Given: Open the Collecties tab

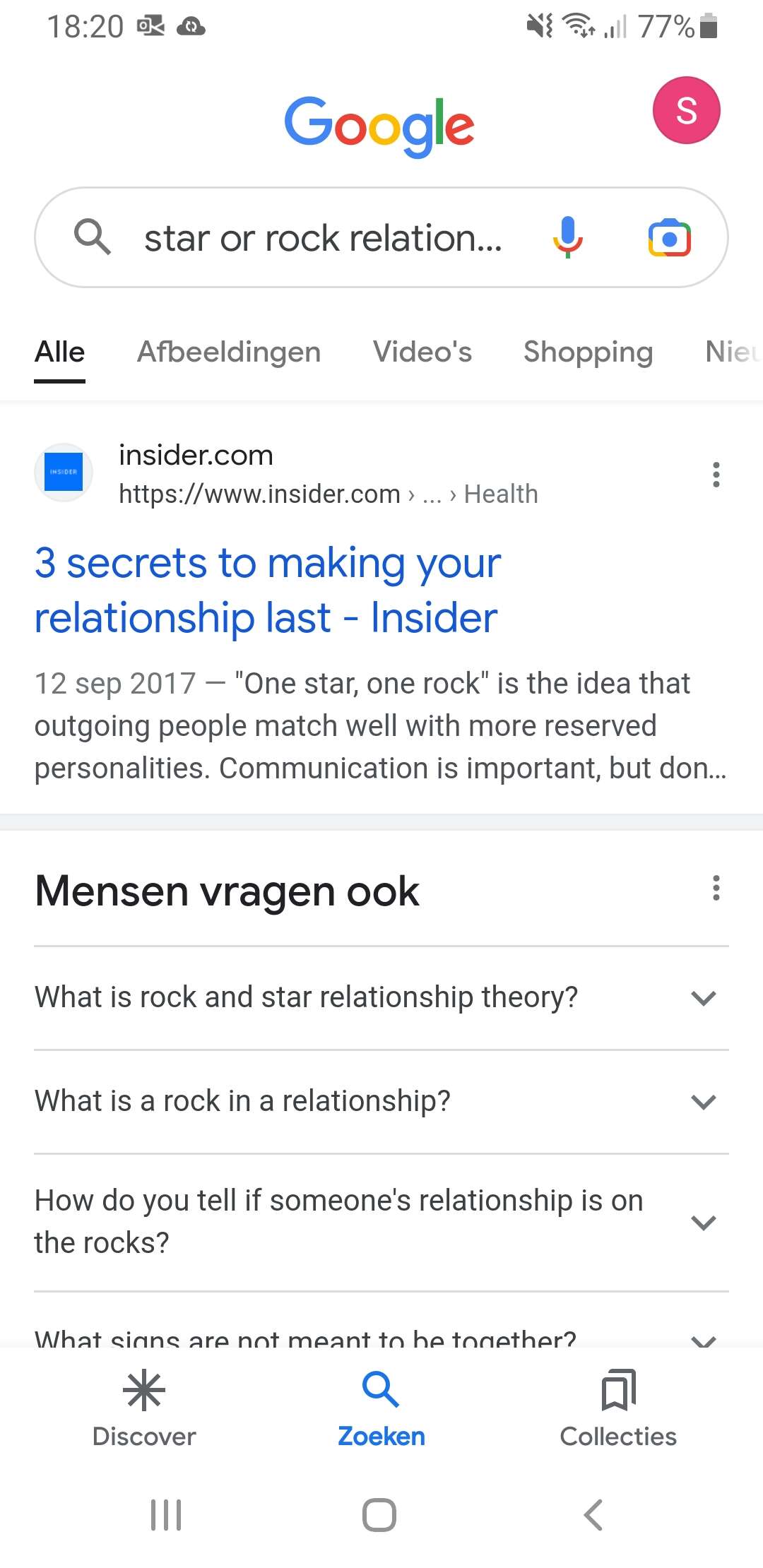Looking at the screenshot, I should coord(618,1409).
